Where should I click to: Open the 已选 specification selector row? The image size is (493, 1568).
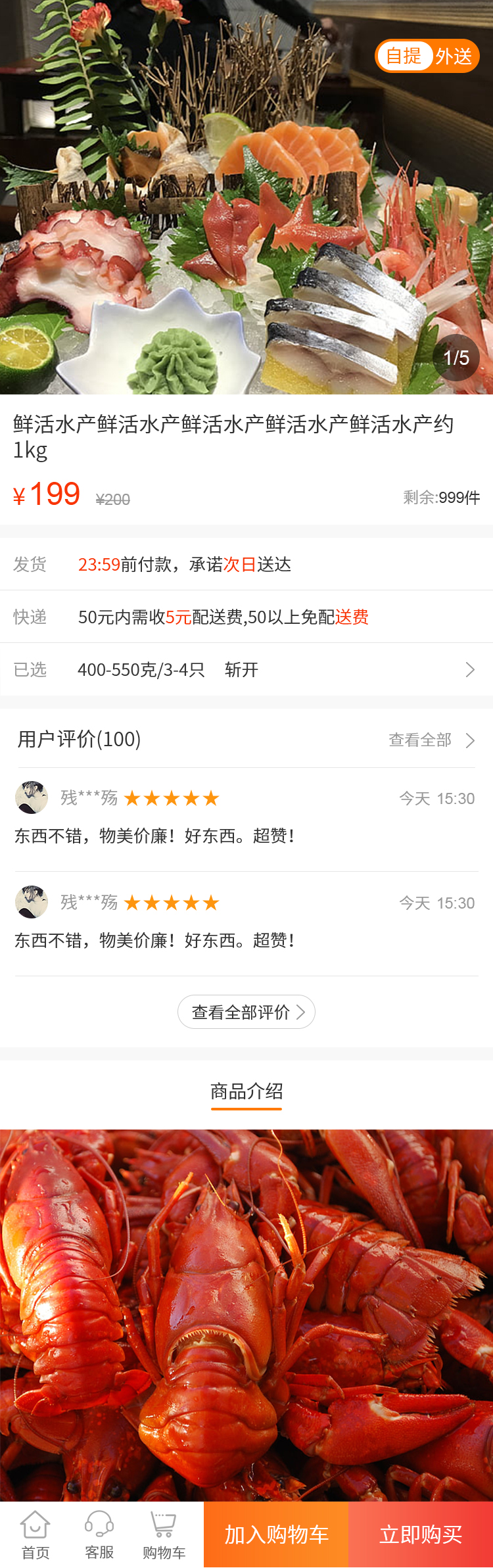click(x=246, y=669)
